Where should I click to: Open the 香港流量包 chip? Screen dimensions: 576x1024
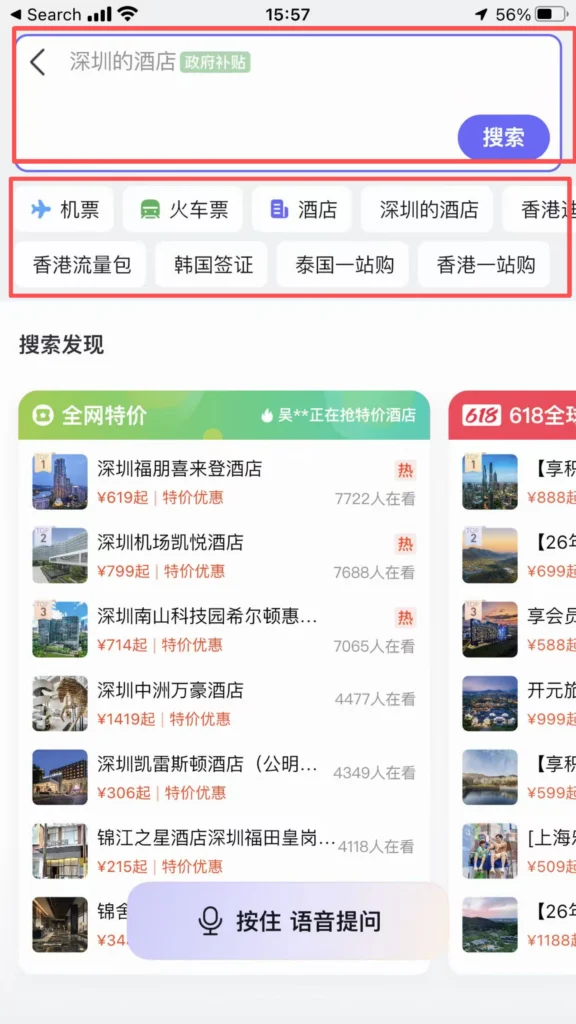81,264
